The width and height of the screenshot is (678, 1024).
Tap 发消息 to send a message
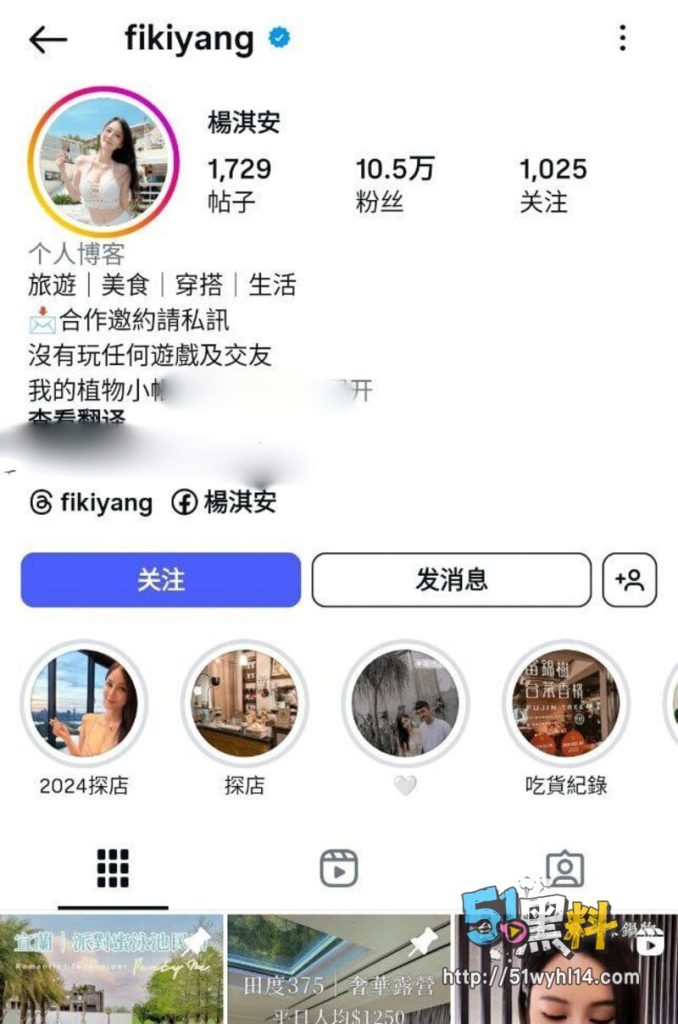click(x=451, y=579)
